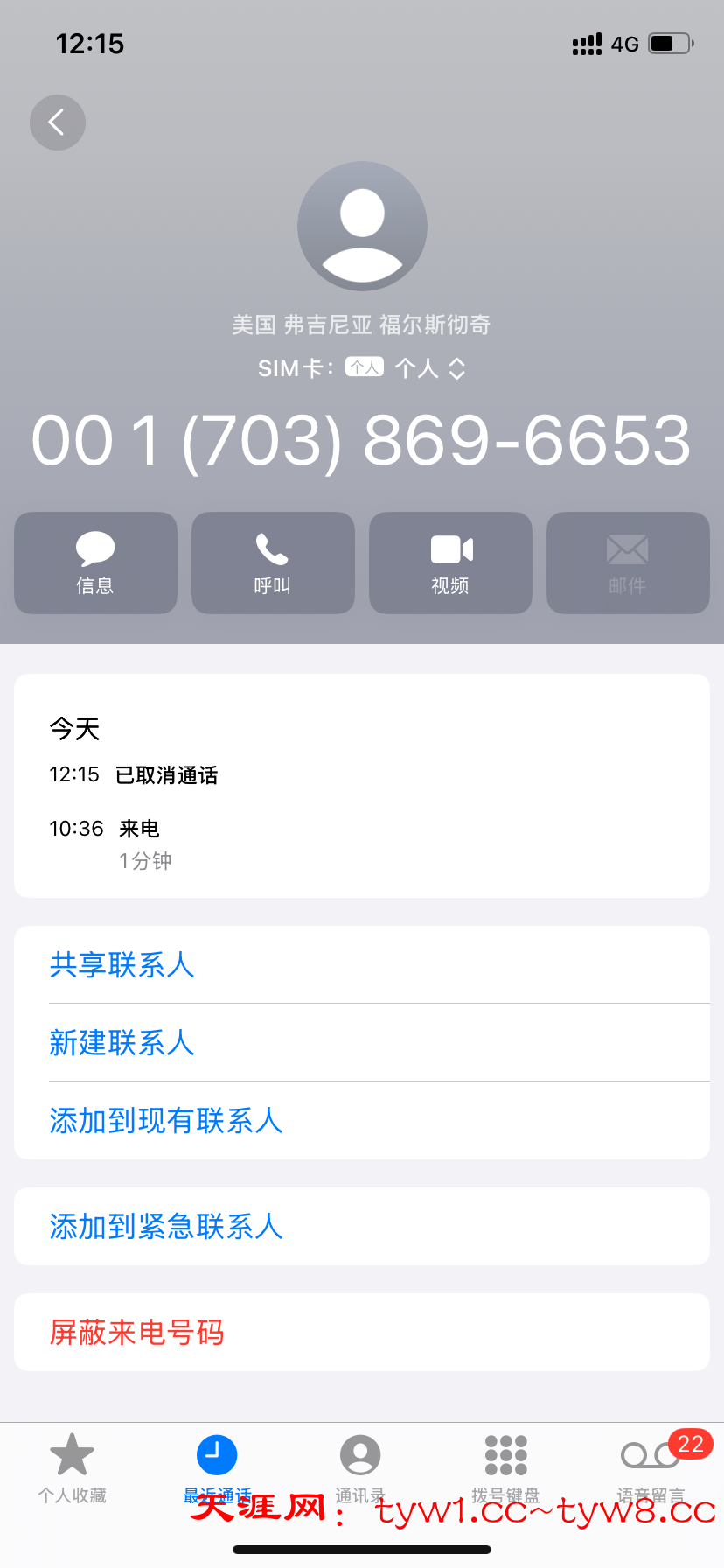Call this number with 呼叫 button
The height and width of the screenshot is (1568, 724).
pos(273,563)
